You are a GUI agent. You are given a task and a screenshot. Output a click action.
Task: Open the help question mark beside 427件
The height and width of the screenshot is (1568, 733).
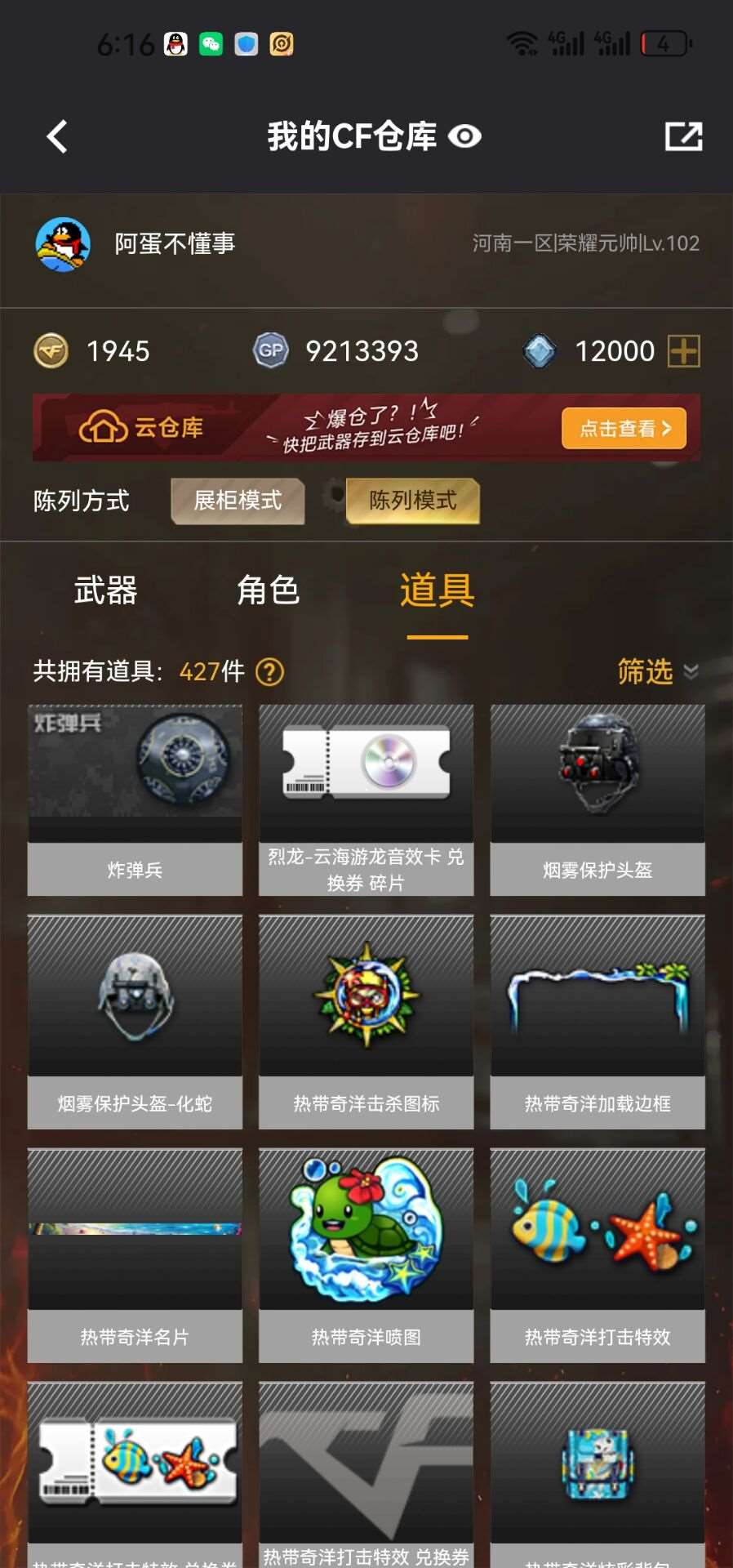click(x=269, y=672)
